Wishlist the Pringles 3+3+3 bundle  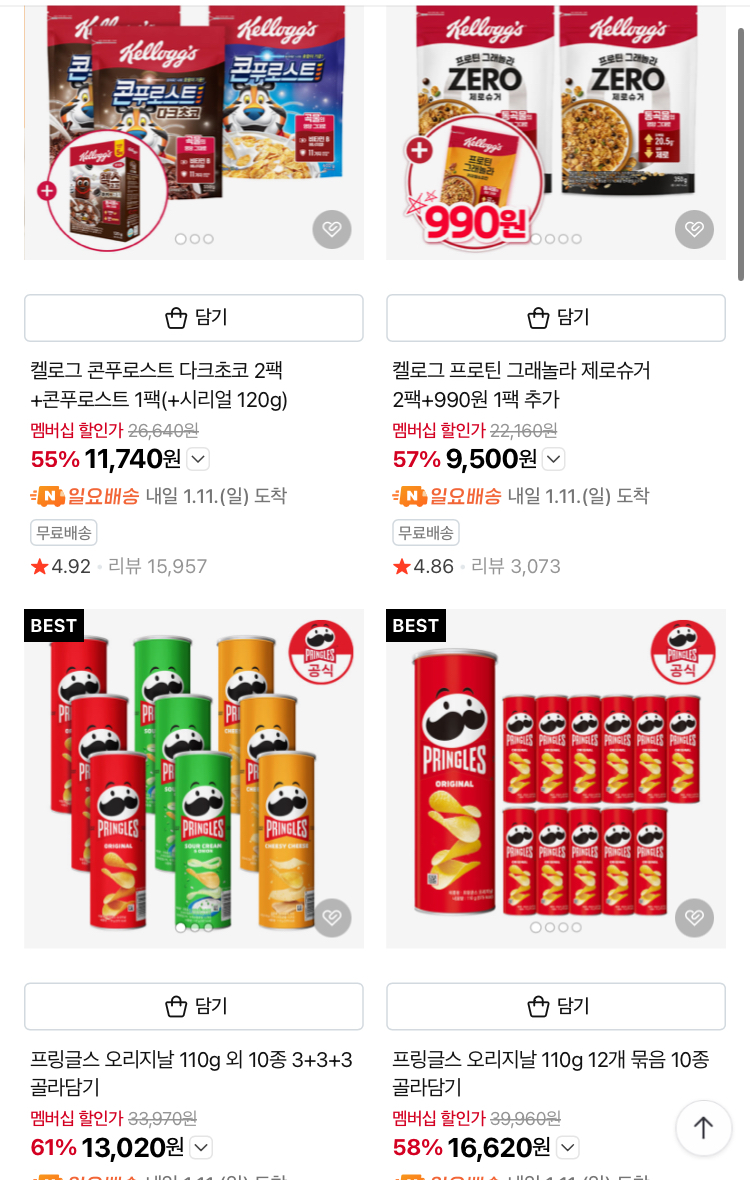(332, 918)
